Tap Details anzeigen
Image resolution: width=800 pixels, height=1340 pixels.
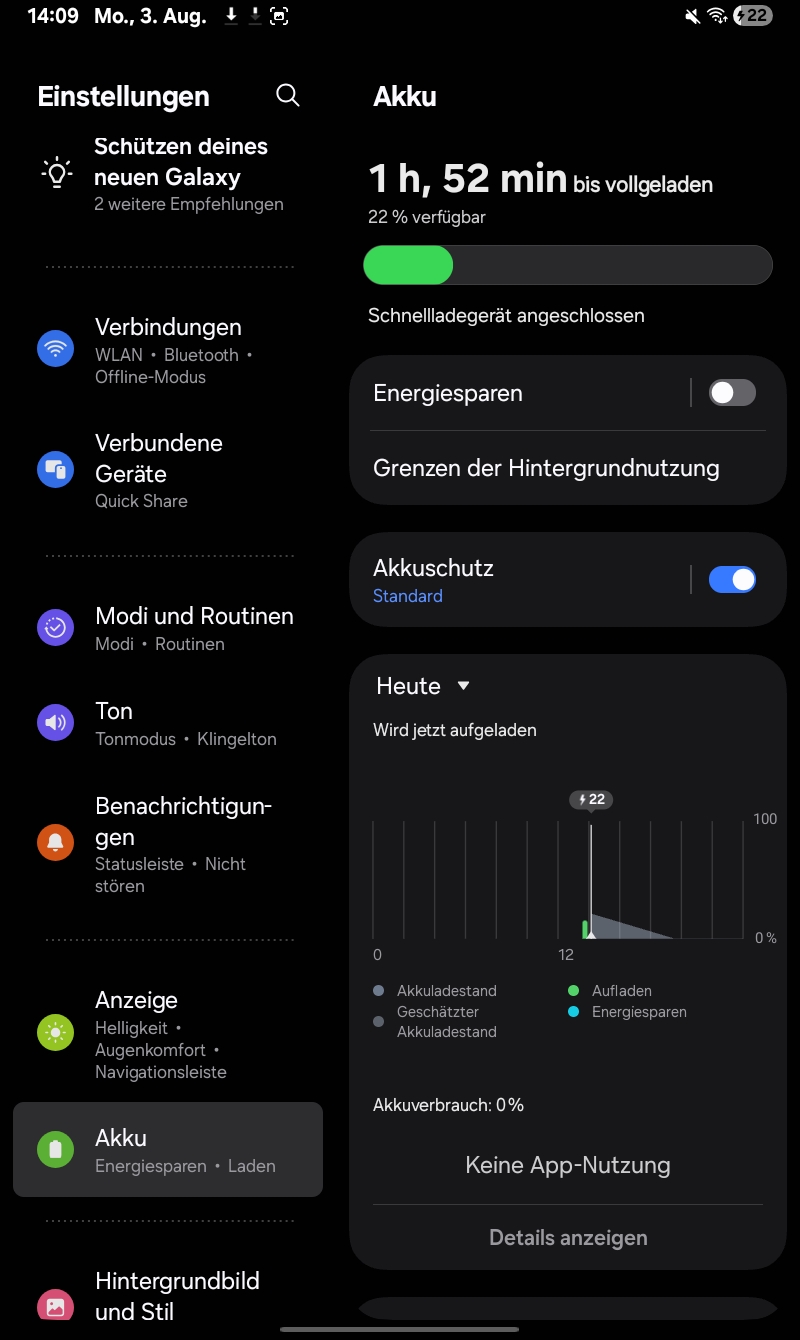tap(568, 1237)
